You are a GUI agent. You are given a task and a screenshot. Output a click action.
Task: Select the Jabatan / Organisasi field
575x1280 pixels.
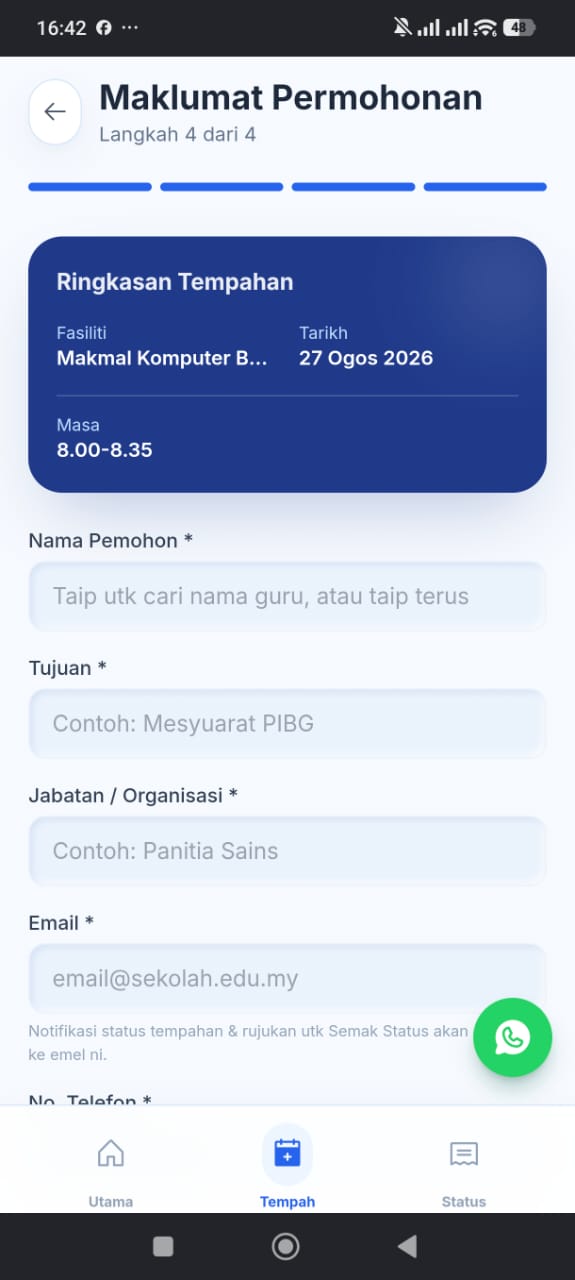pyautogui.click(x=287, y=851)
